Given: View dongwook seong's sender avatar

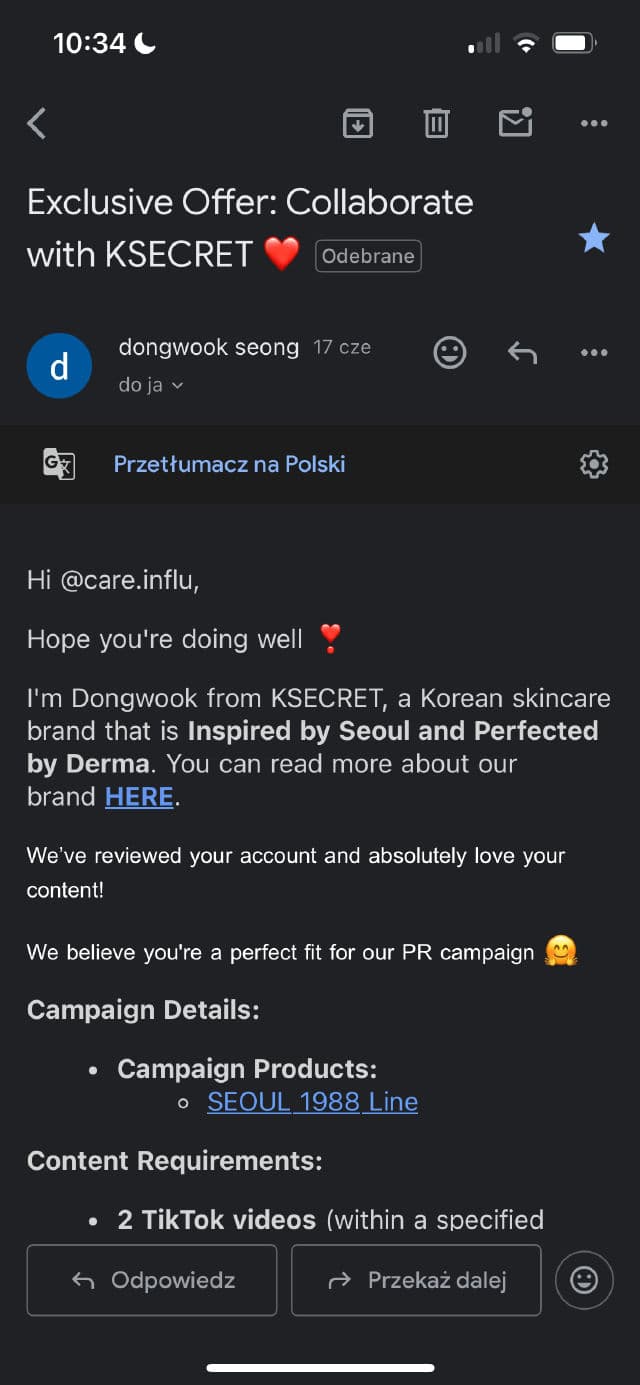Looking at the screenshot, I should [59, 366].
